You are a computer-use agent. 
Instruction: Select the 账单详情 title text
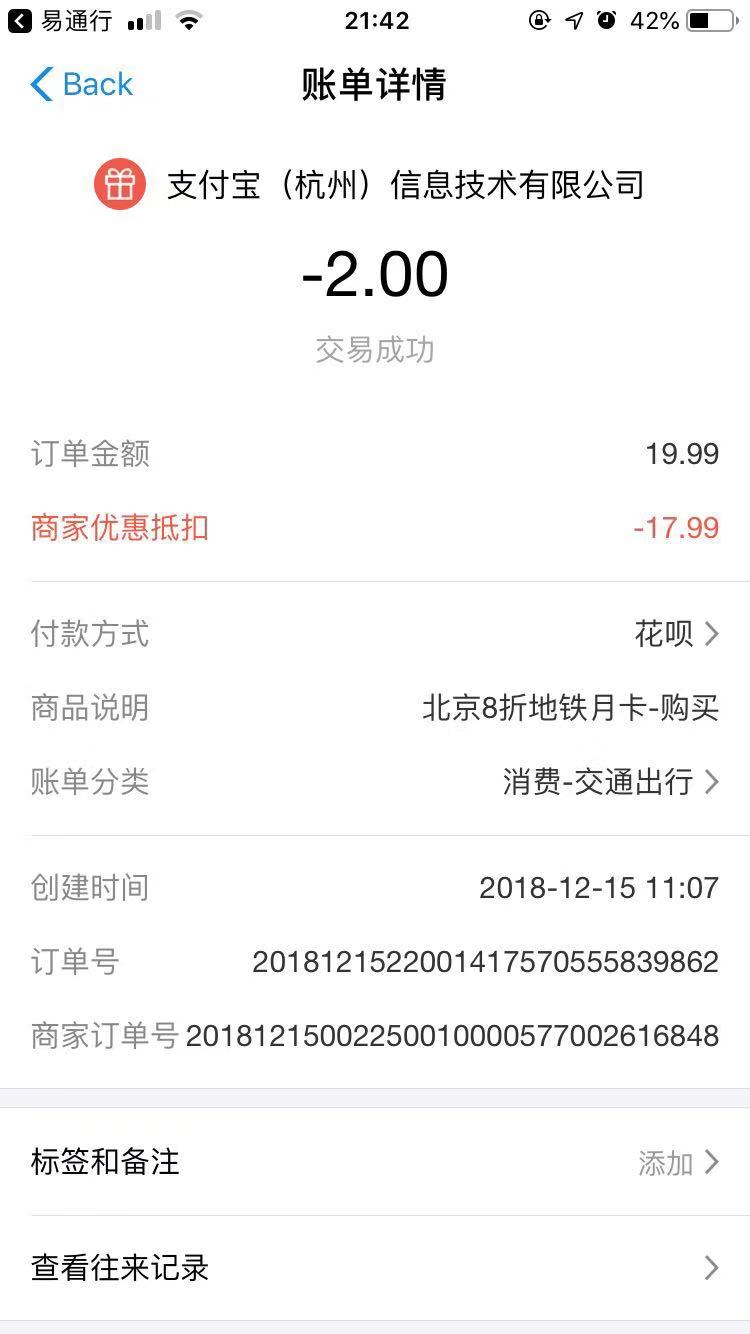tap(375, 86)
